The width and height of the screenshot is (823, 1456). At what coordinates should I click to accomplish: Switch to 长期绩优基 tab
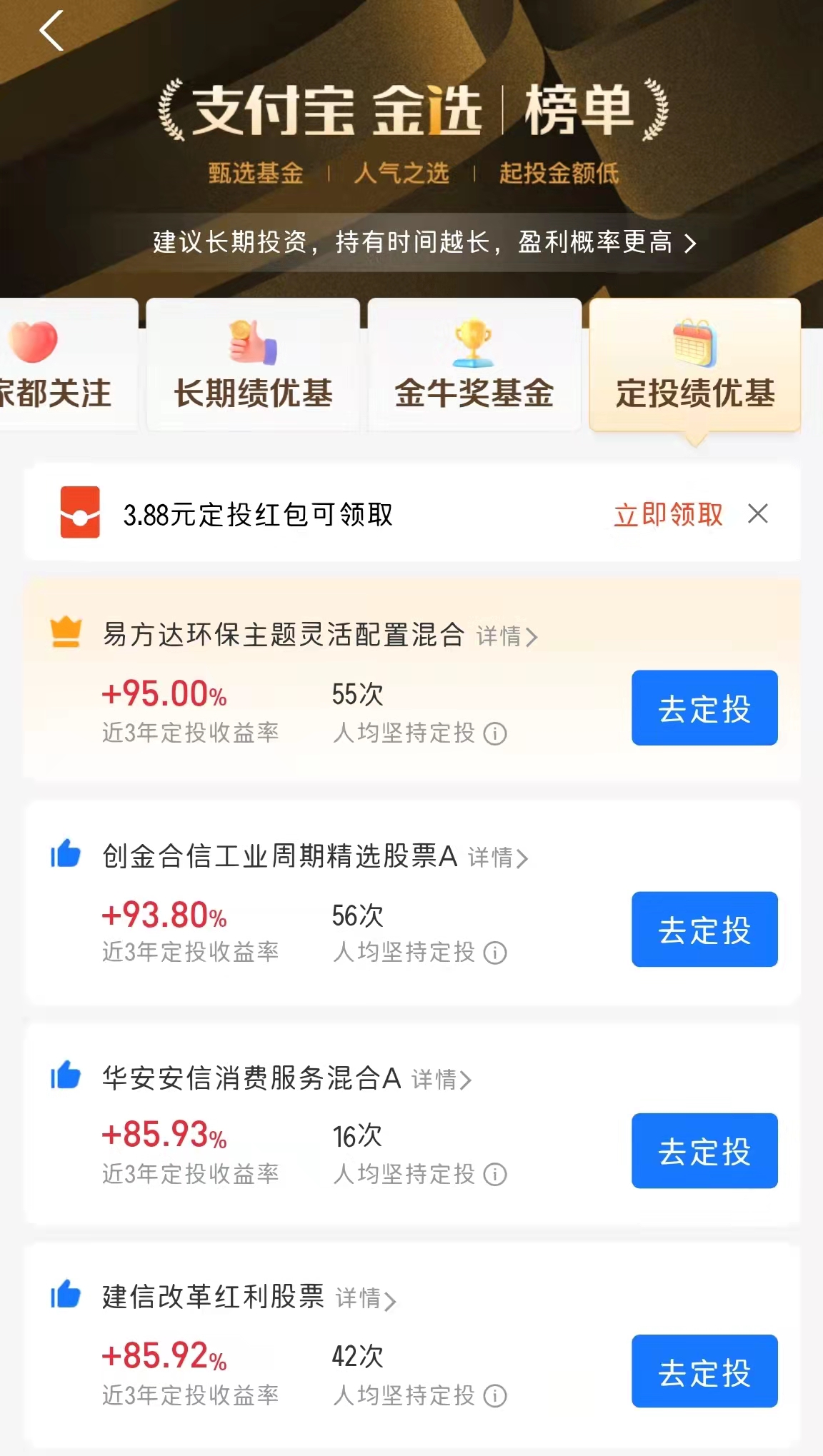tap(253, 366)
